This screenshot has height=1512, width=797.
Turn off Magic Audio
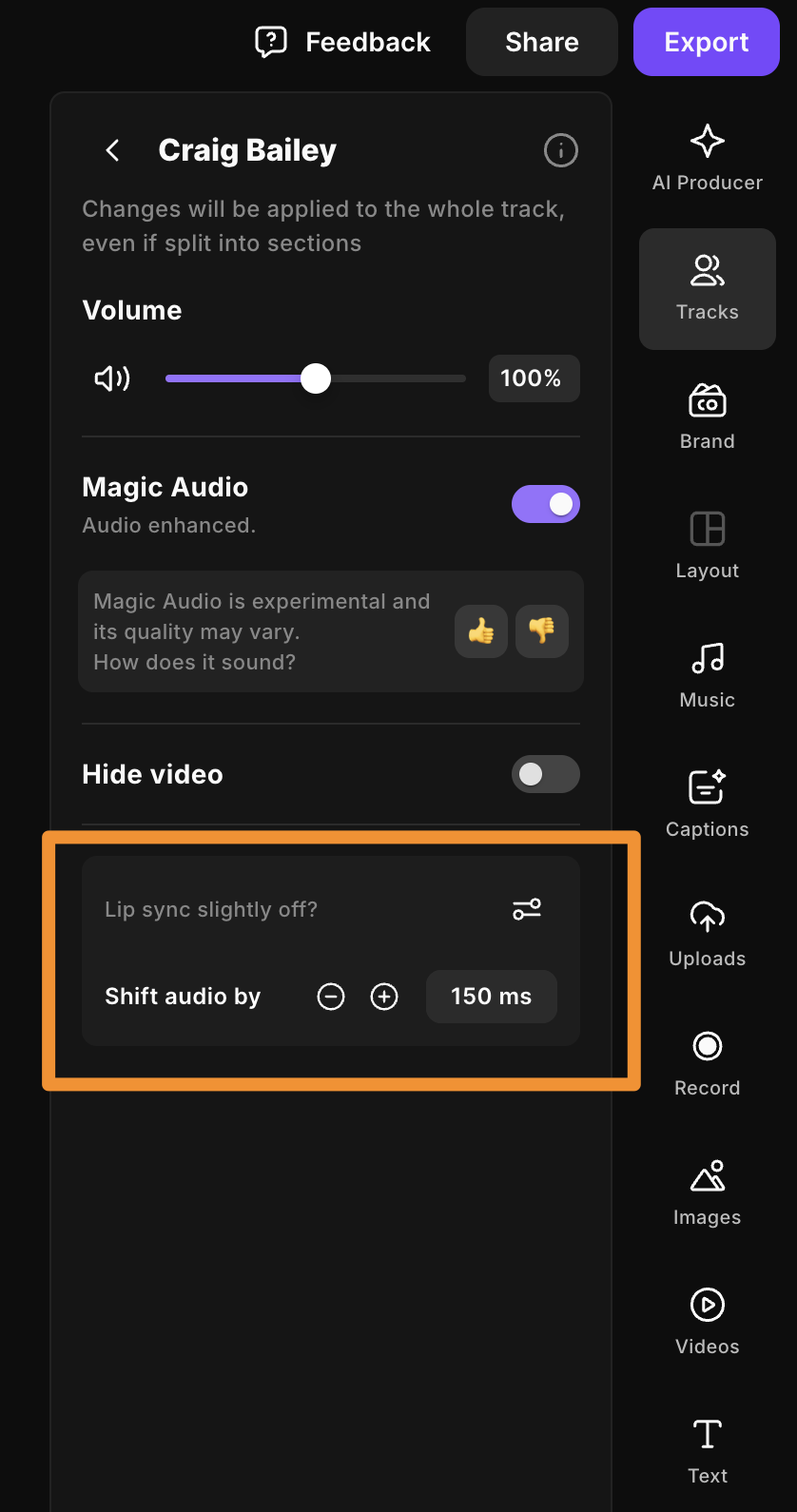545,504
